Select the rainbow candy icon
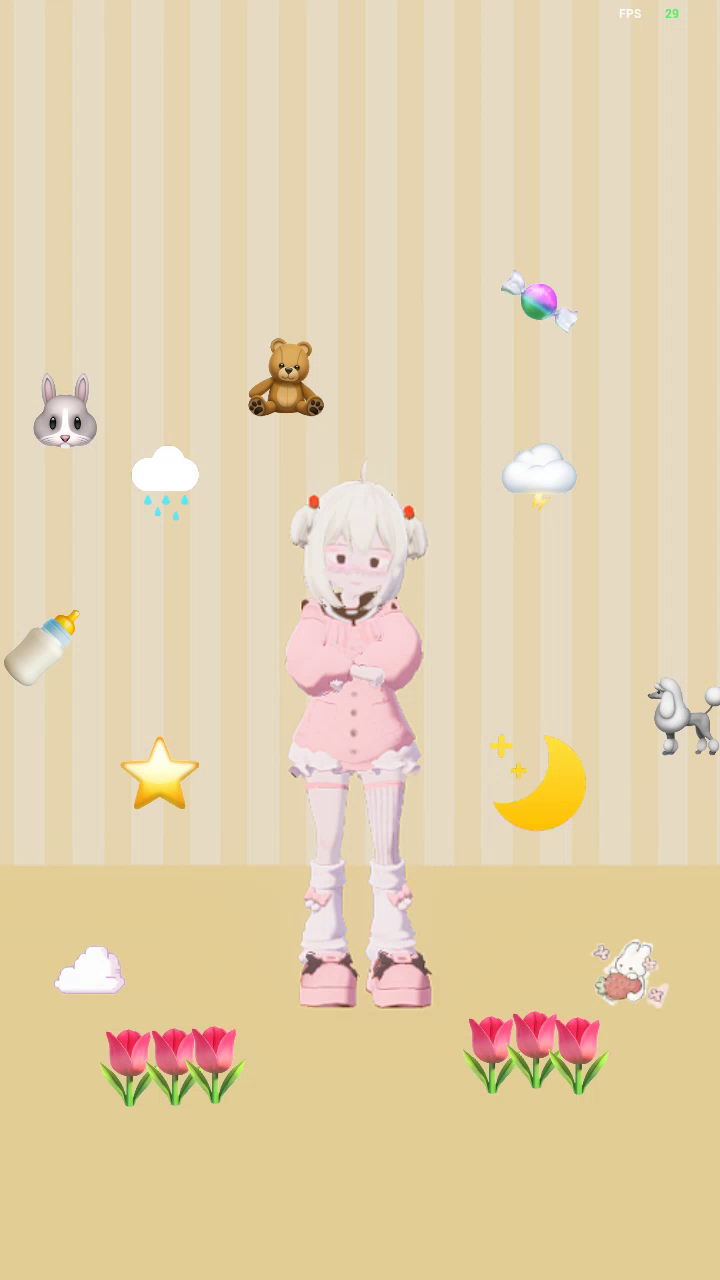720x1280 pixels. pos(539,301)
